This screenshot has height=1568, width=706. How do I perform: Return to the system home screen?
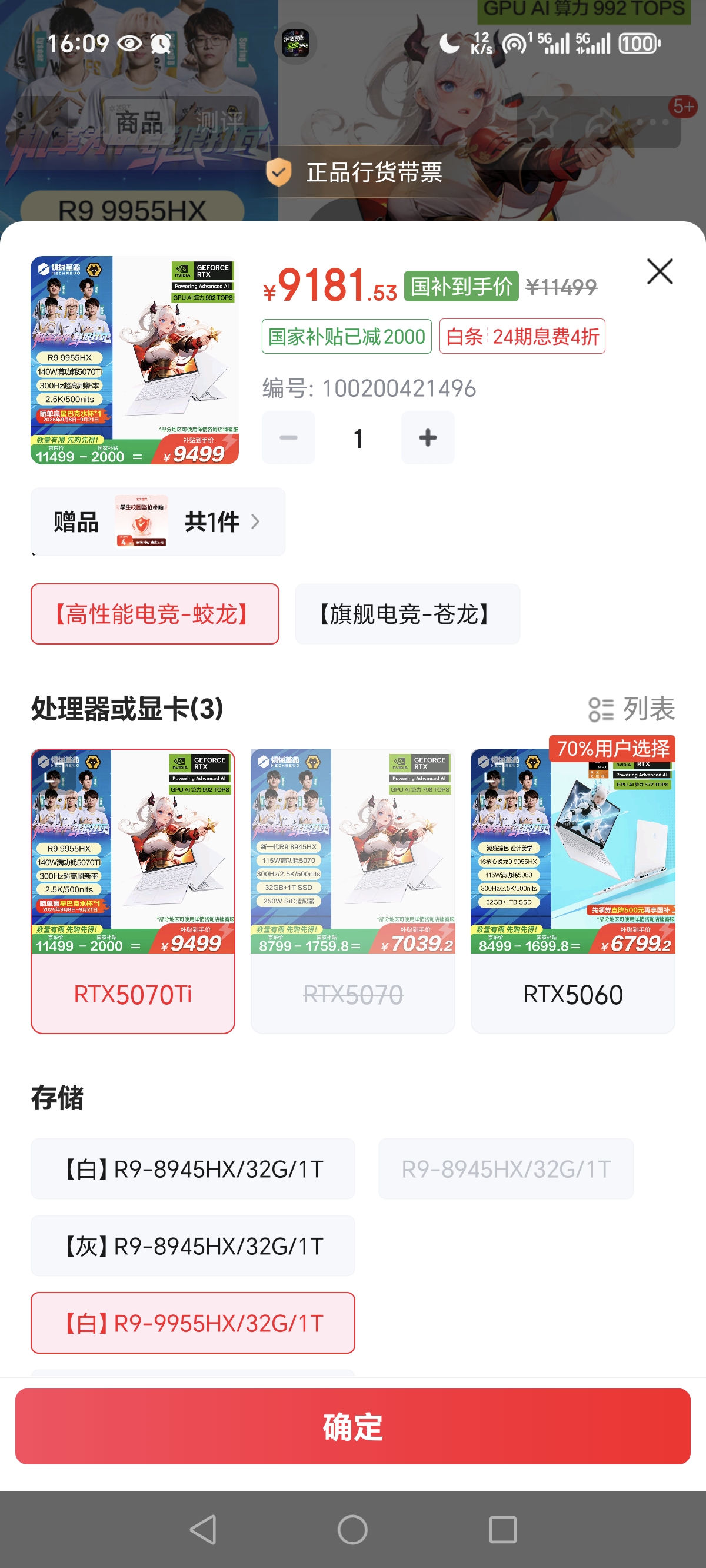tap(352, 1529)
